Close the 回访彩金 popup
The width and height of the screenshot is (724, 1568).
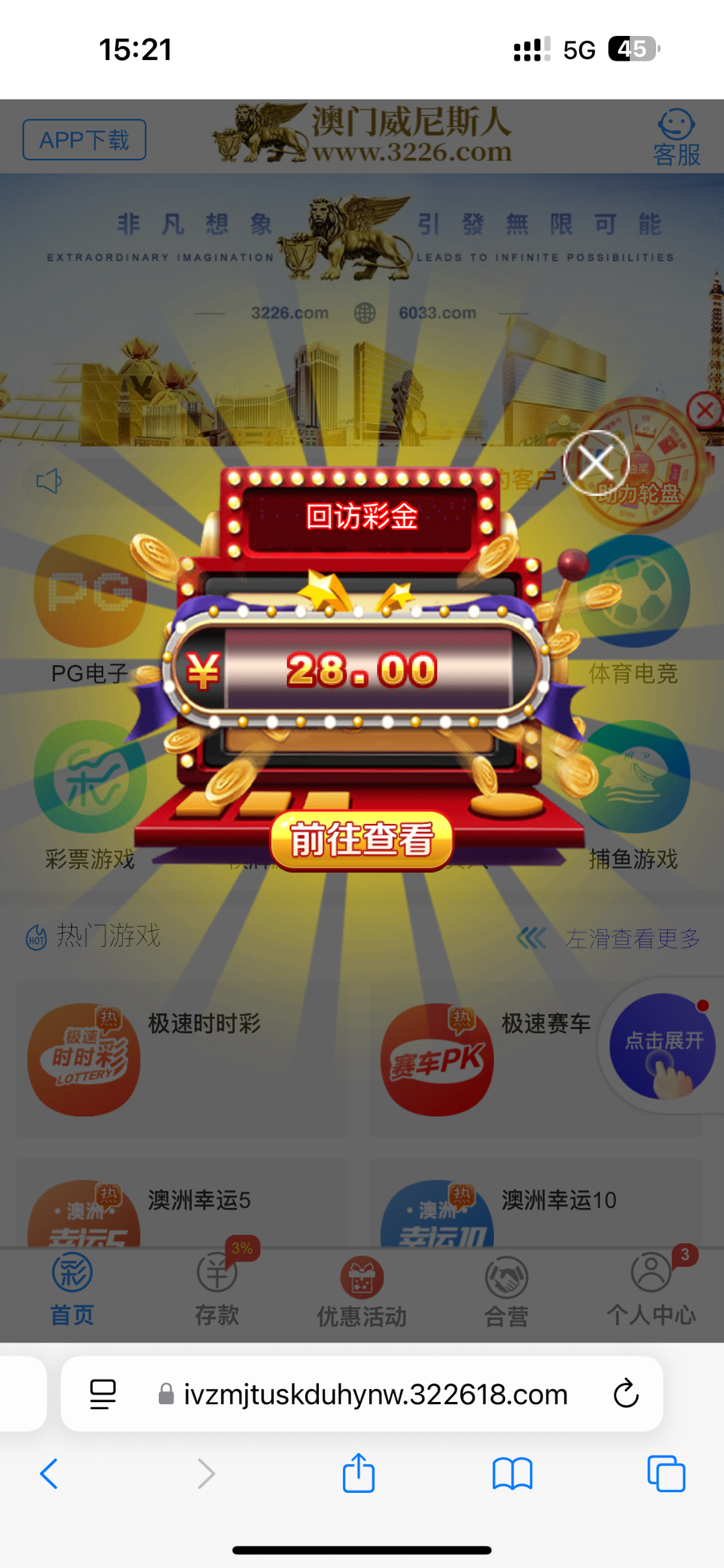pos(595,463)
